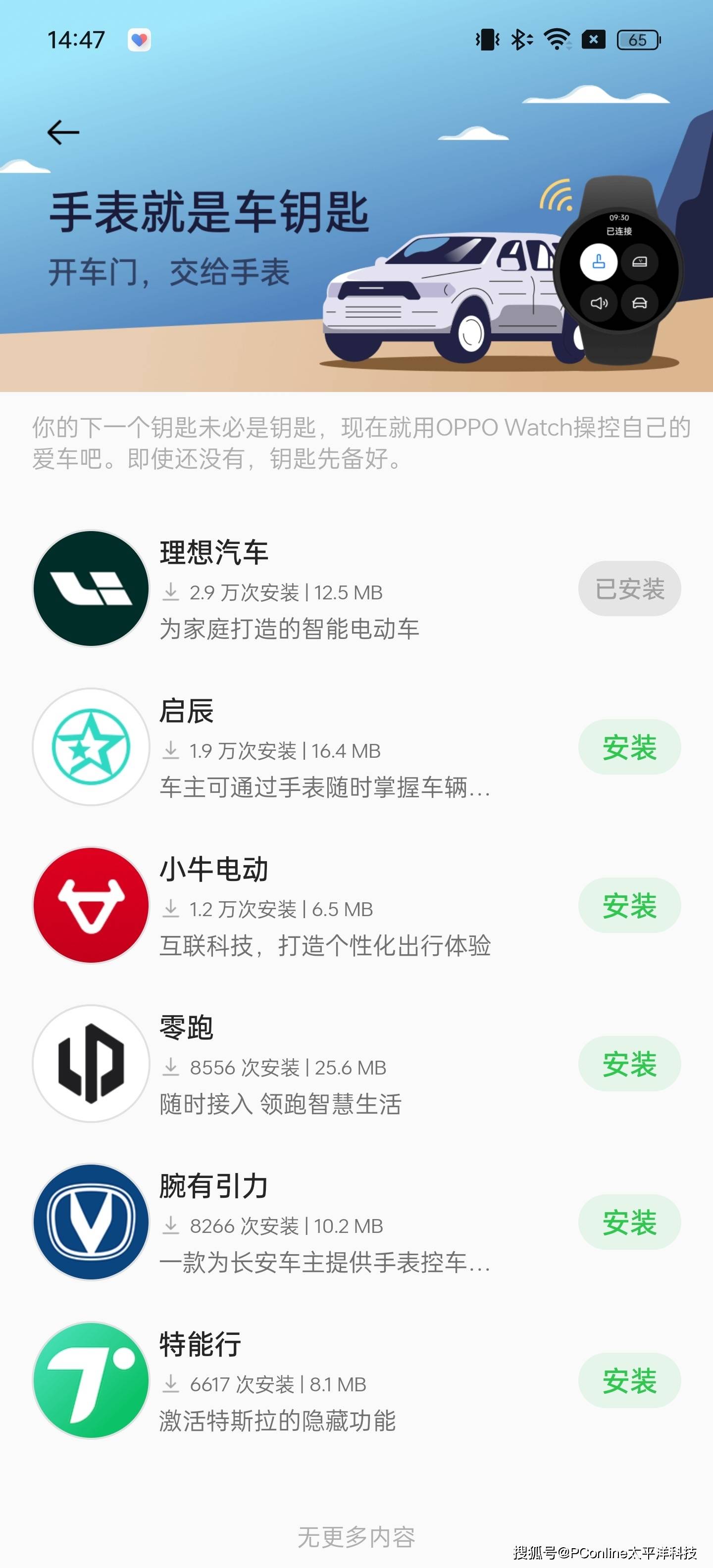The width and height of the screenshot is (713, 1568).
Task: Open the 启辰 app details
Action: (x=290, y=747)
